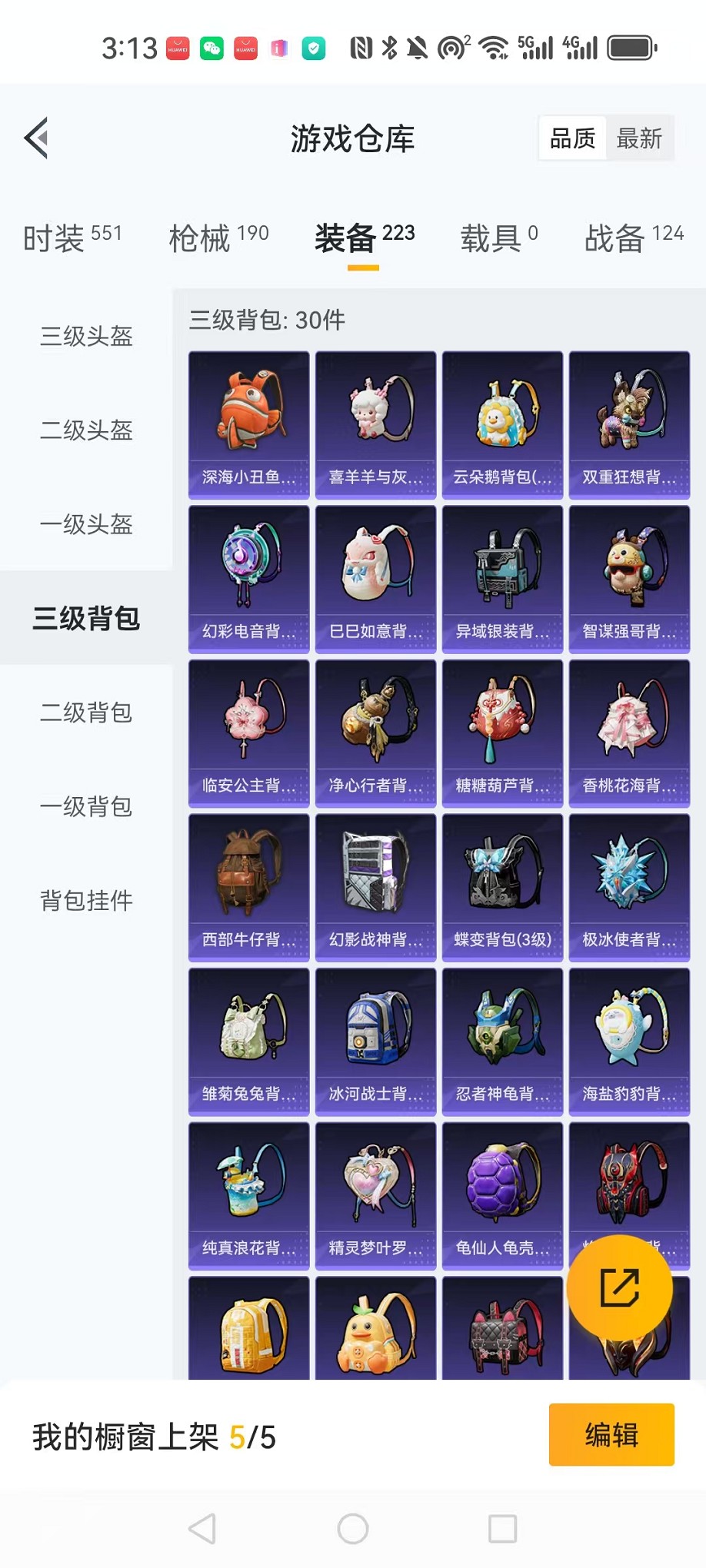Image resolution: width=706 pixels, height=1568 pixels.
Task: Open the 背包挂件 category
Action: point(86,900)
